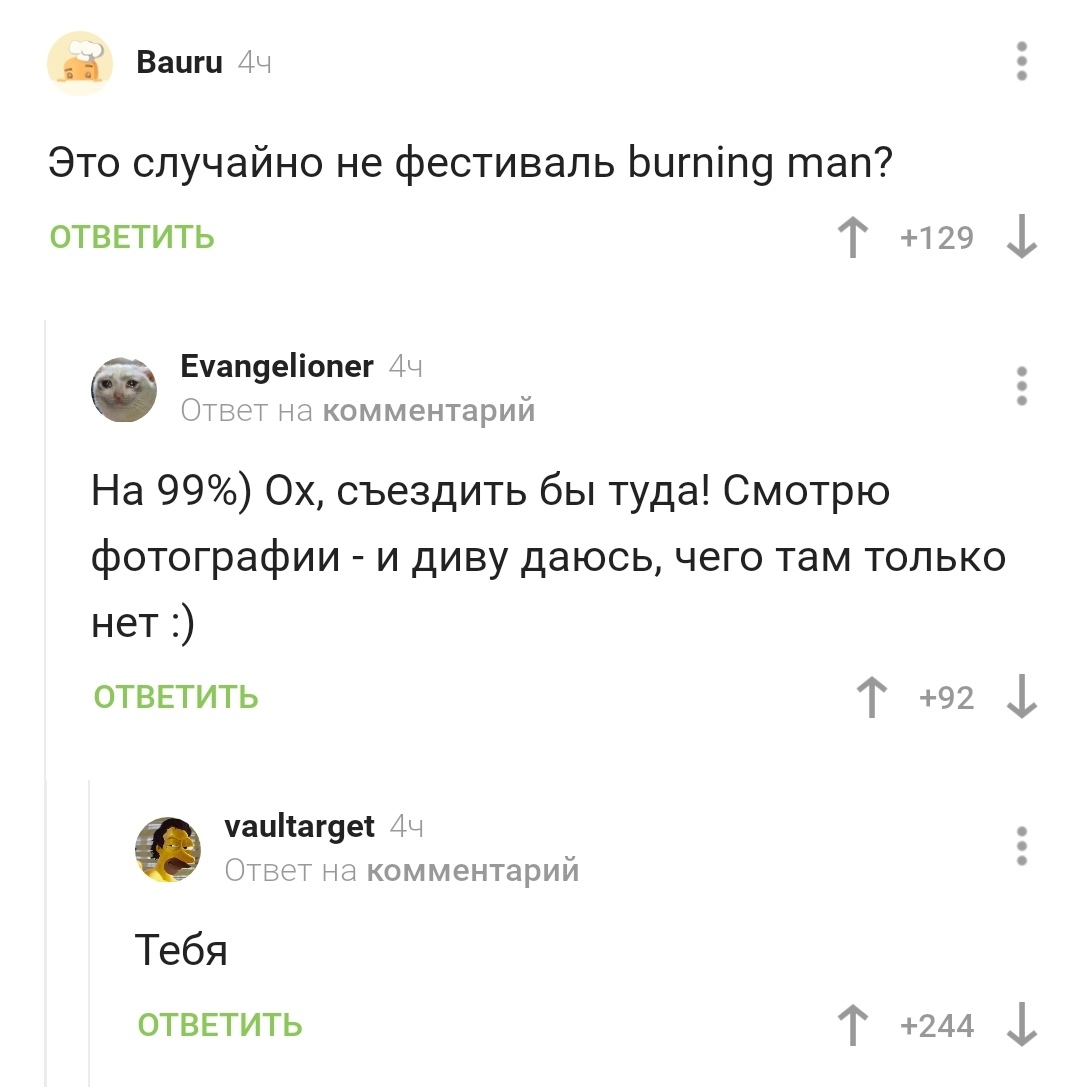
Task: Reply to Evangelioner's comment
Action: (176, 697)
